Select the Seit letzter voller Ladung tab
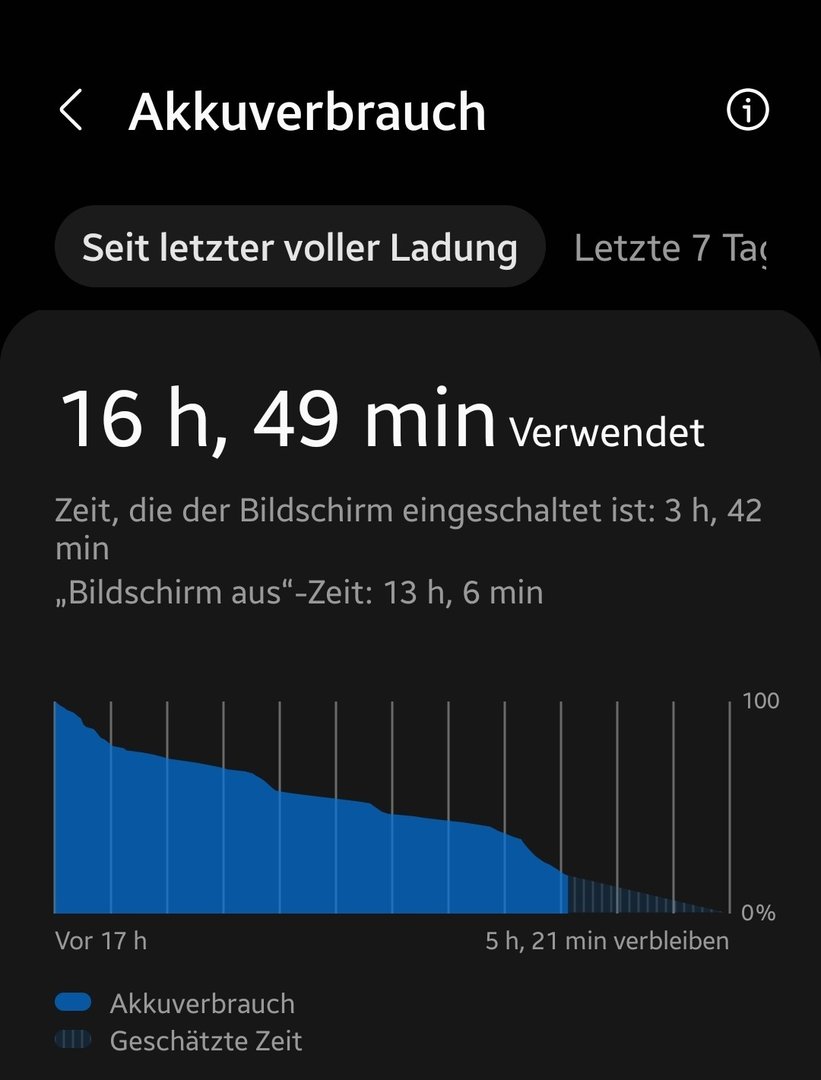The height and width of the screenshot is (1080, 821). pos(299,247)
